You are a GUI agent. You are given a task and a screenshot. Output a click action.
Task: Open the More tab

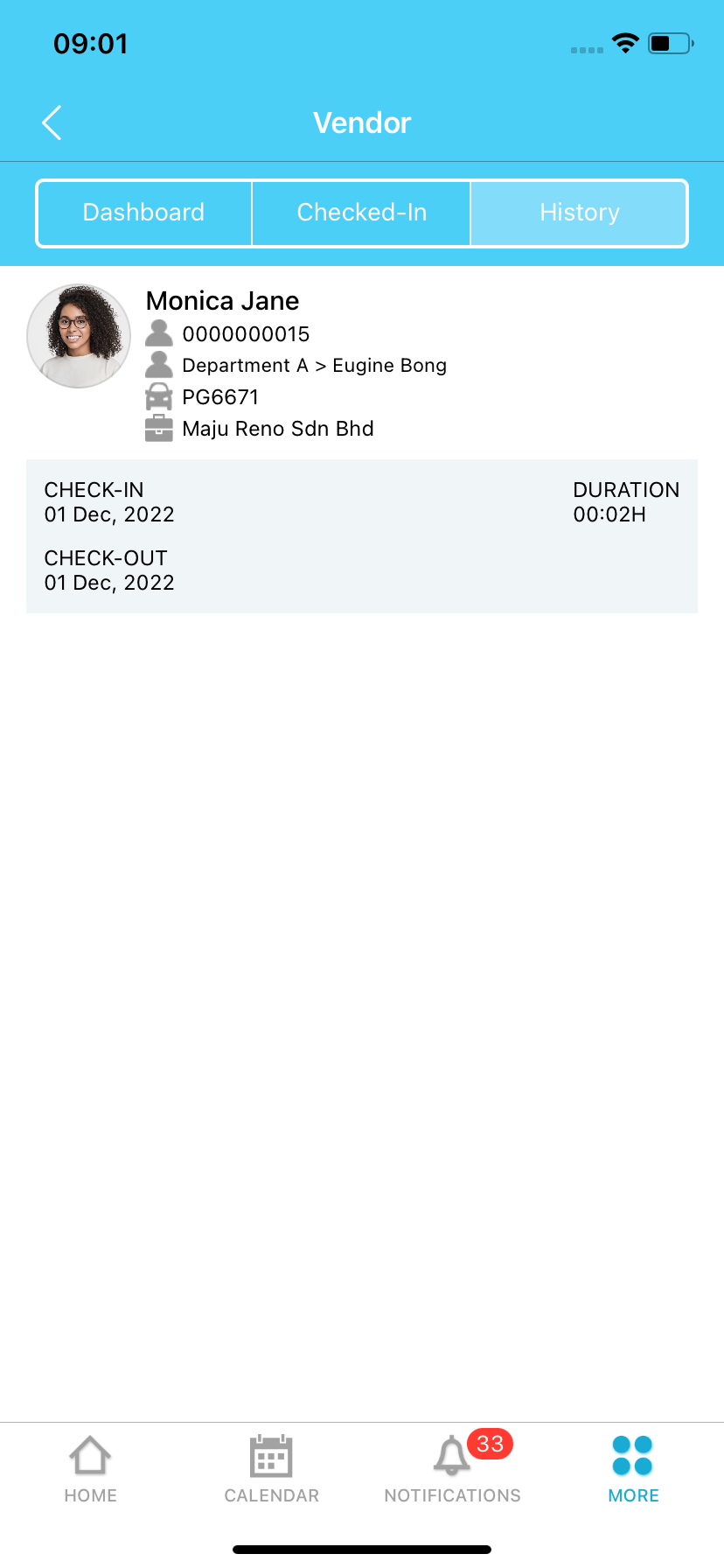(633, 1469)
